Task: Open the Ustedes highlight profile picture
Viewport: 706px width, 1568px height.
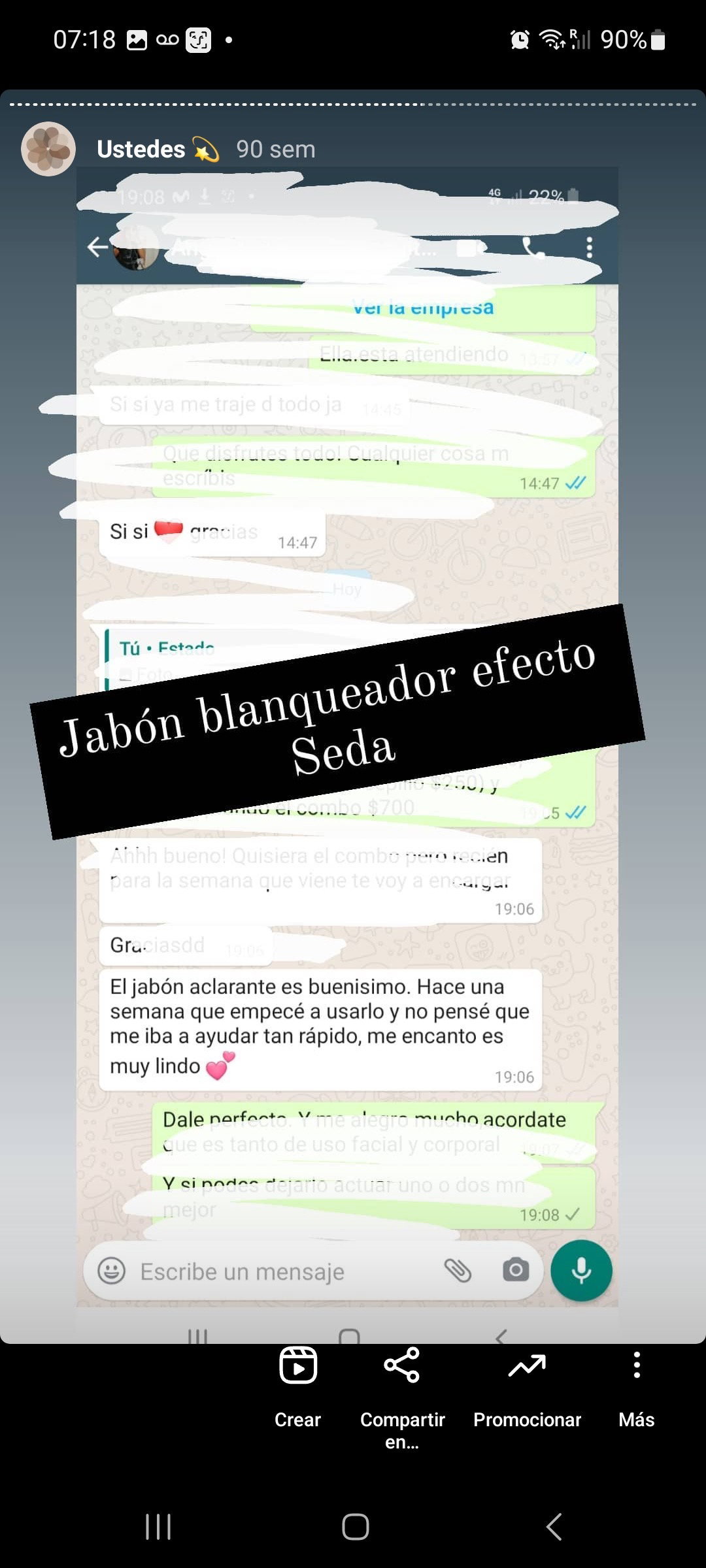Action: click(x=48, y=149)
